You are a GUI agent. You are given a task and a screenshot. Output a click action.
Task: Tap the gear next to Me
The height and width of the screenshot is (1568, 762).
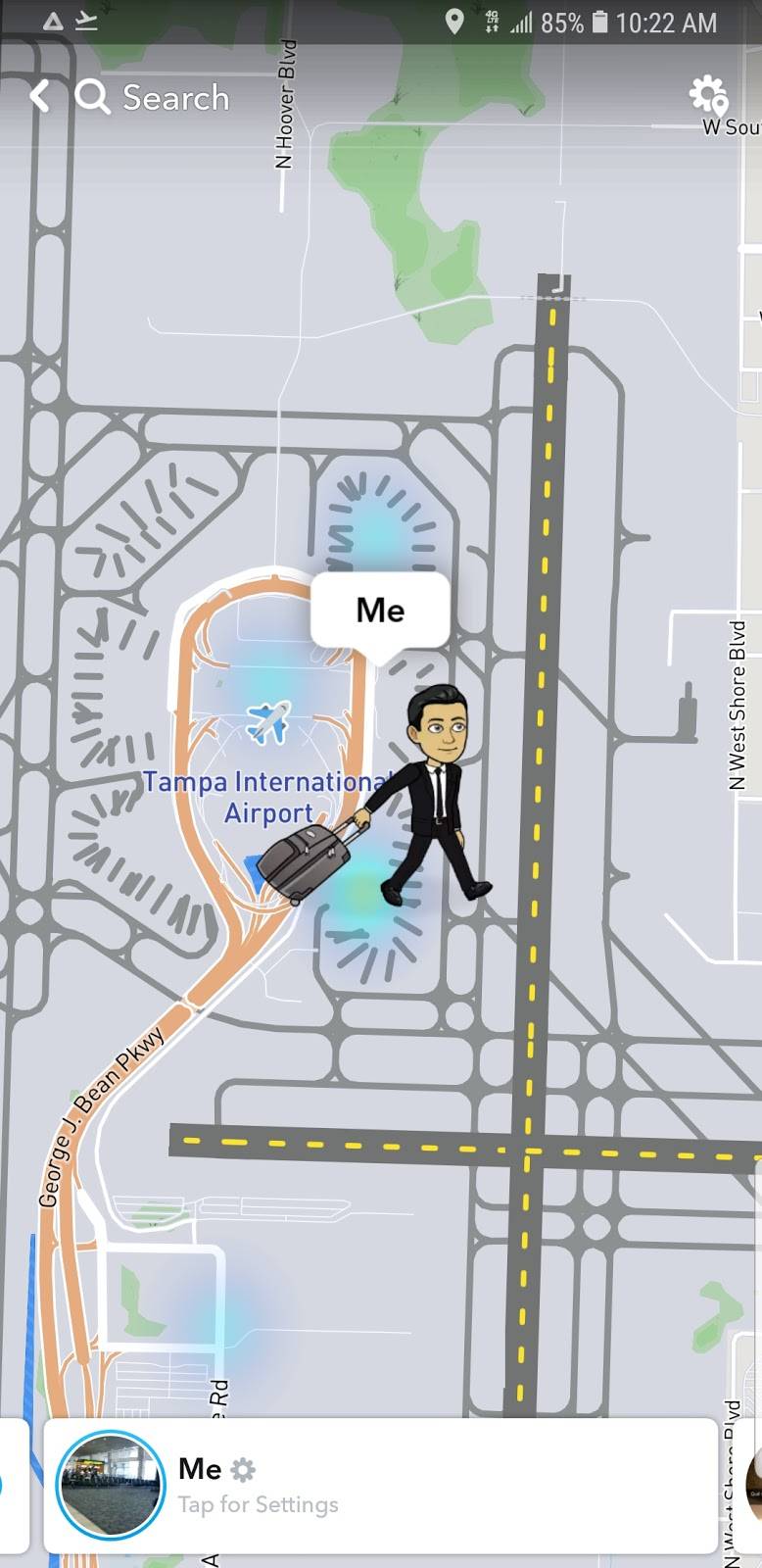pyautogui.click(x=244, y=1469)
